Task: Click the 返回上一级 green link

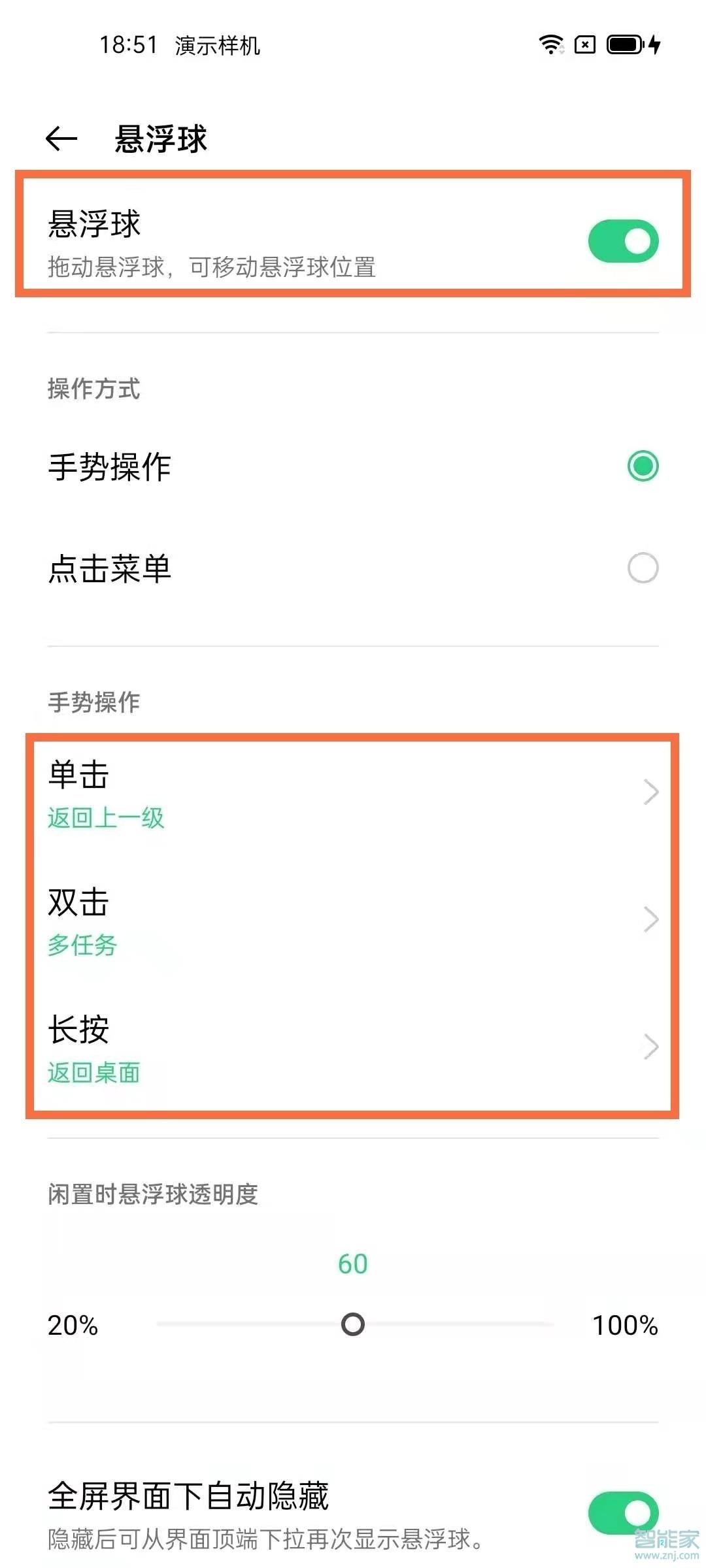Action: pyautogui.click(x=106, y=818)
